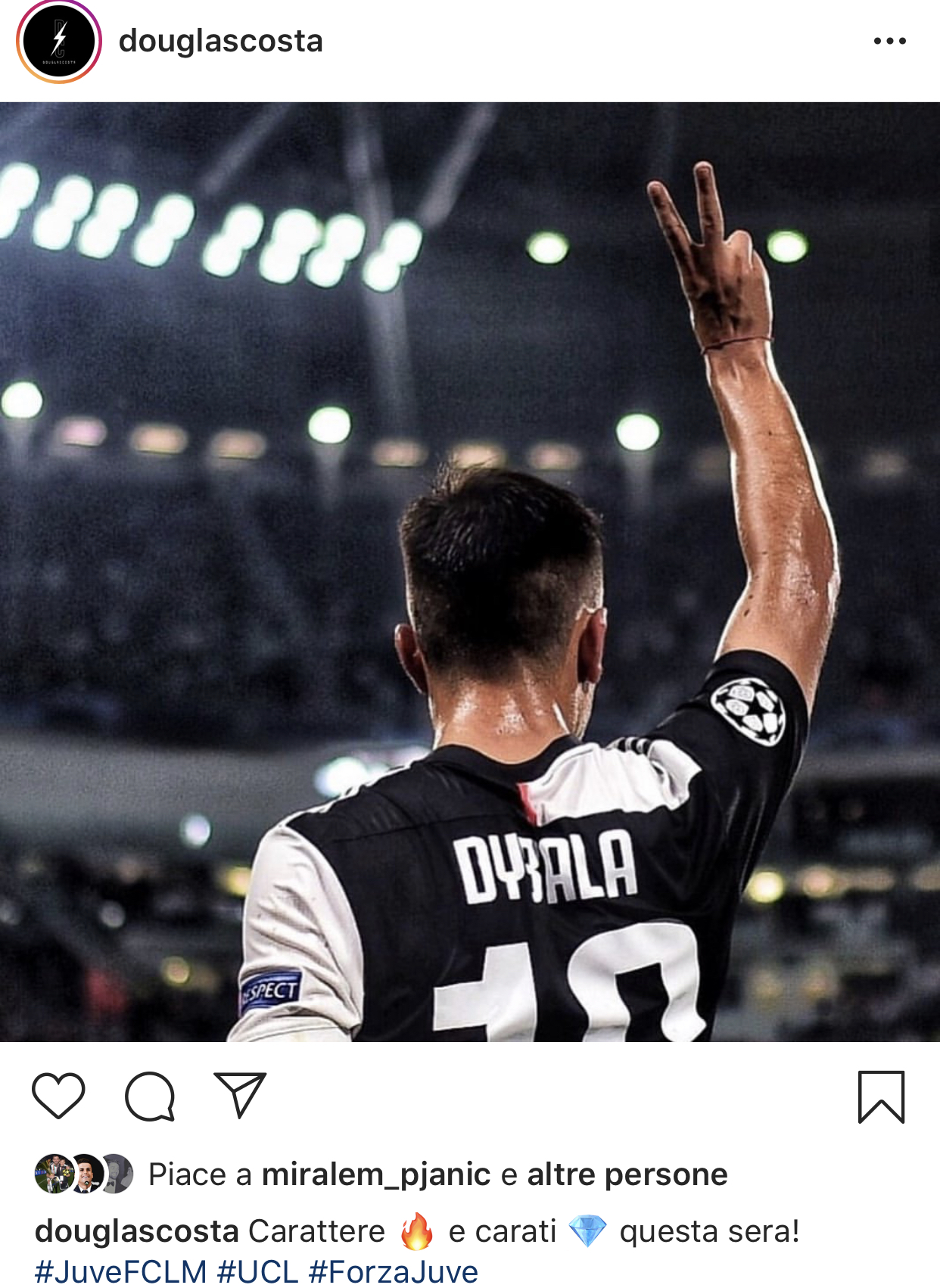View the list of altre persone who liked

point(627,1174)
